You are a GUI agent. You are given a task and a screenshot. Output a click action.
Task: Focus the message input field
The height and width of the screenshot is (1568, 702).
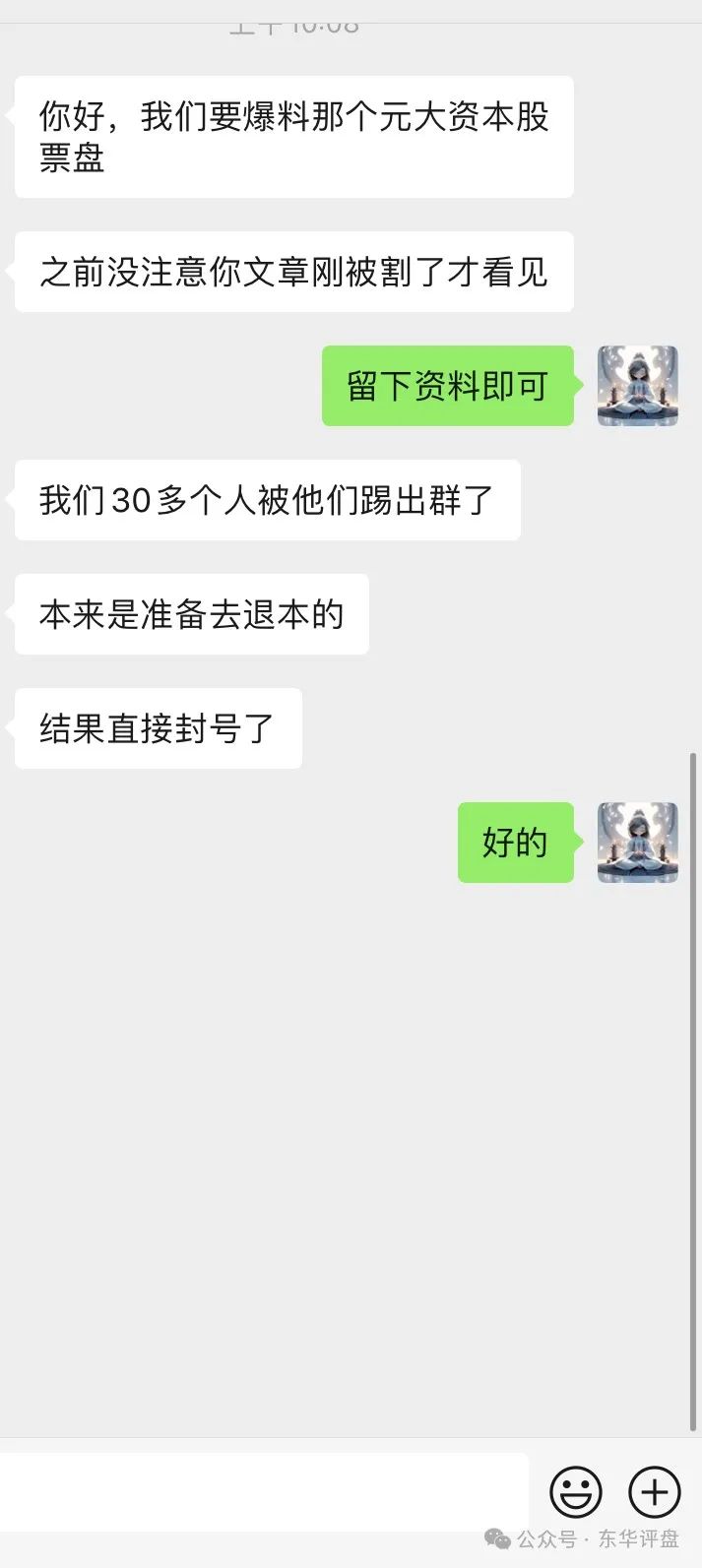263,1491
